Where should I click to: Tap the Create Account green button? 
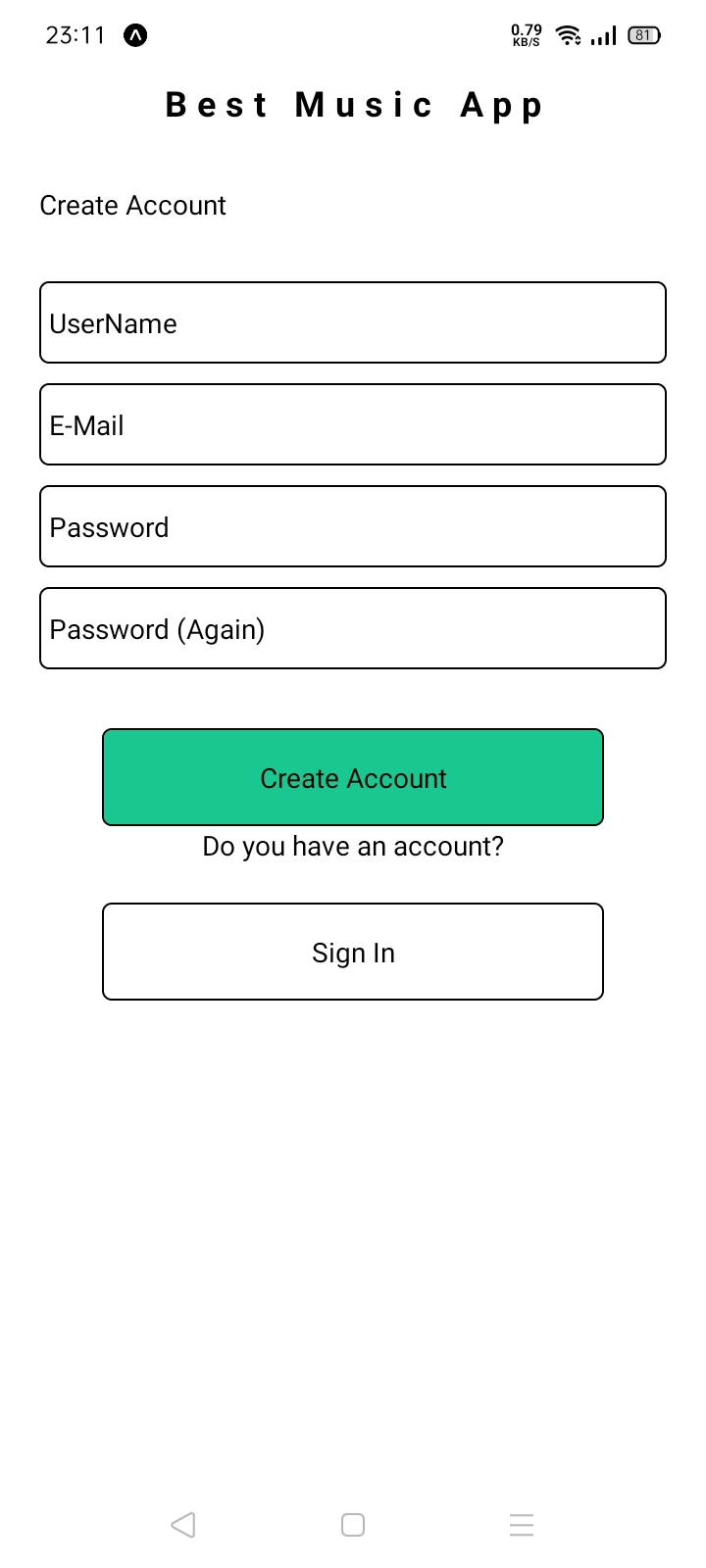click(352, 777)
